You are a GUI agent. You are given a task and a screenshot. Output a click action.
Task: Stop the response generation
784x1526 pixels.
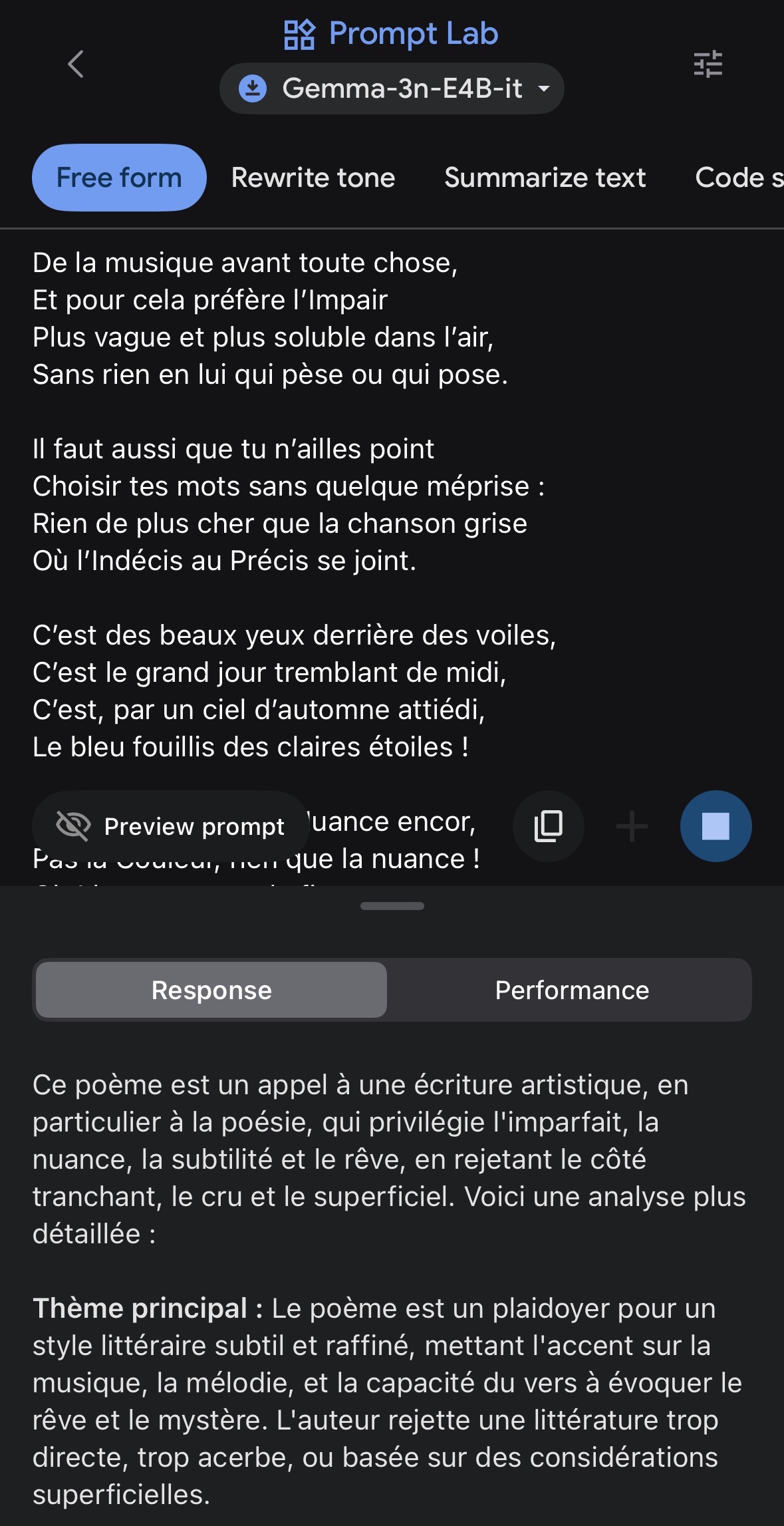click(716, 826)
